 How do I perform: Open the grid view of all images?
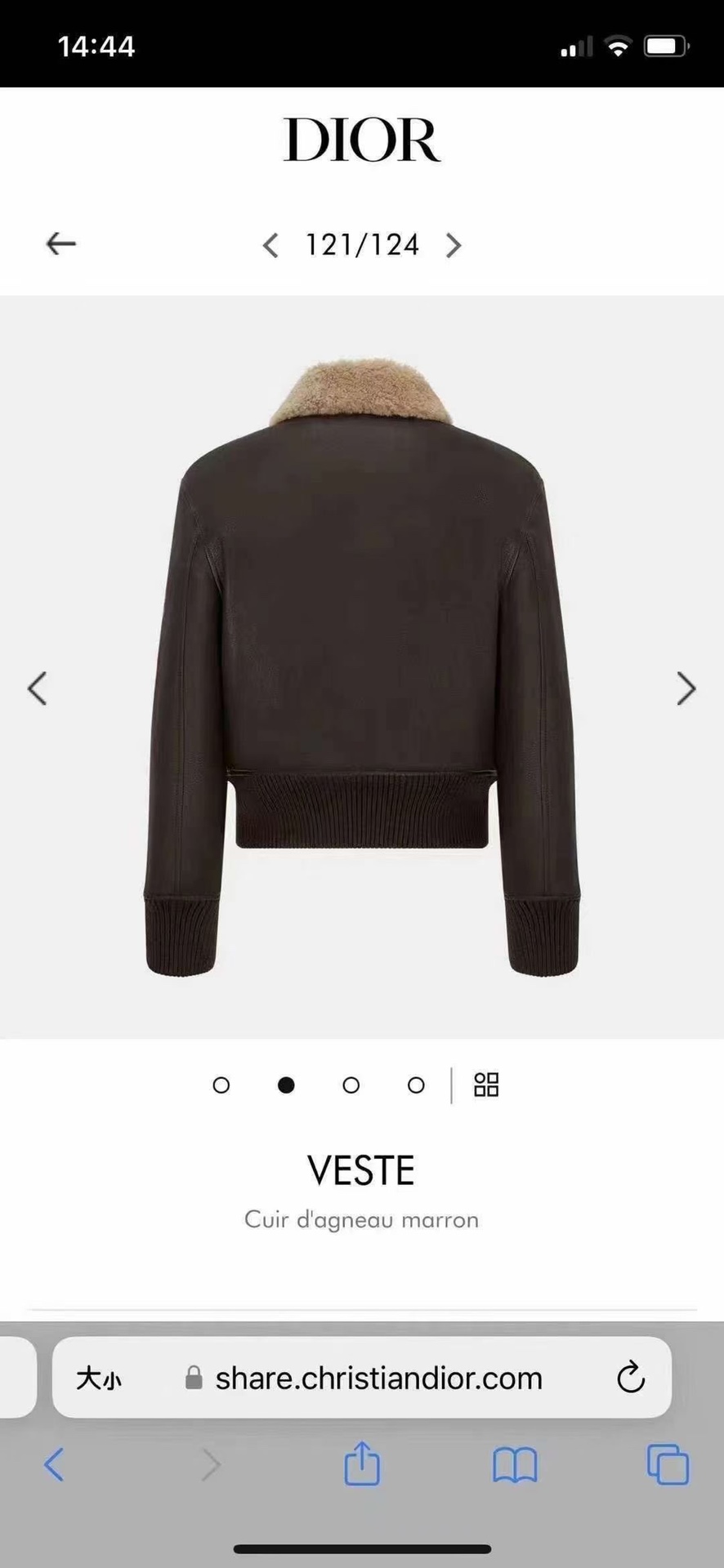[x=486, y=1085]
